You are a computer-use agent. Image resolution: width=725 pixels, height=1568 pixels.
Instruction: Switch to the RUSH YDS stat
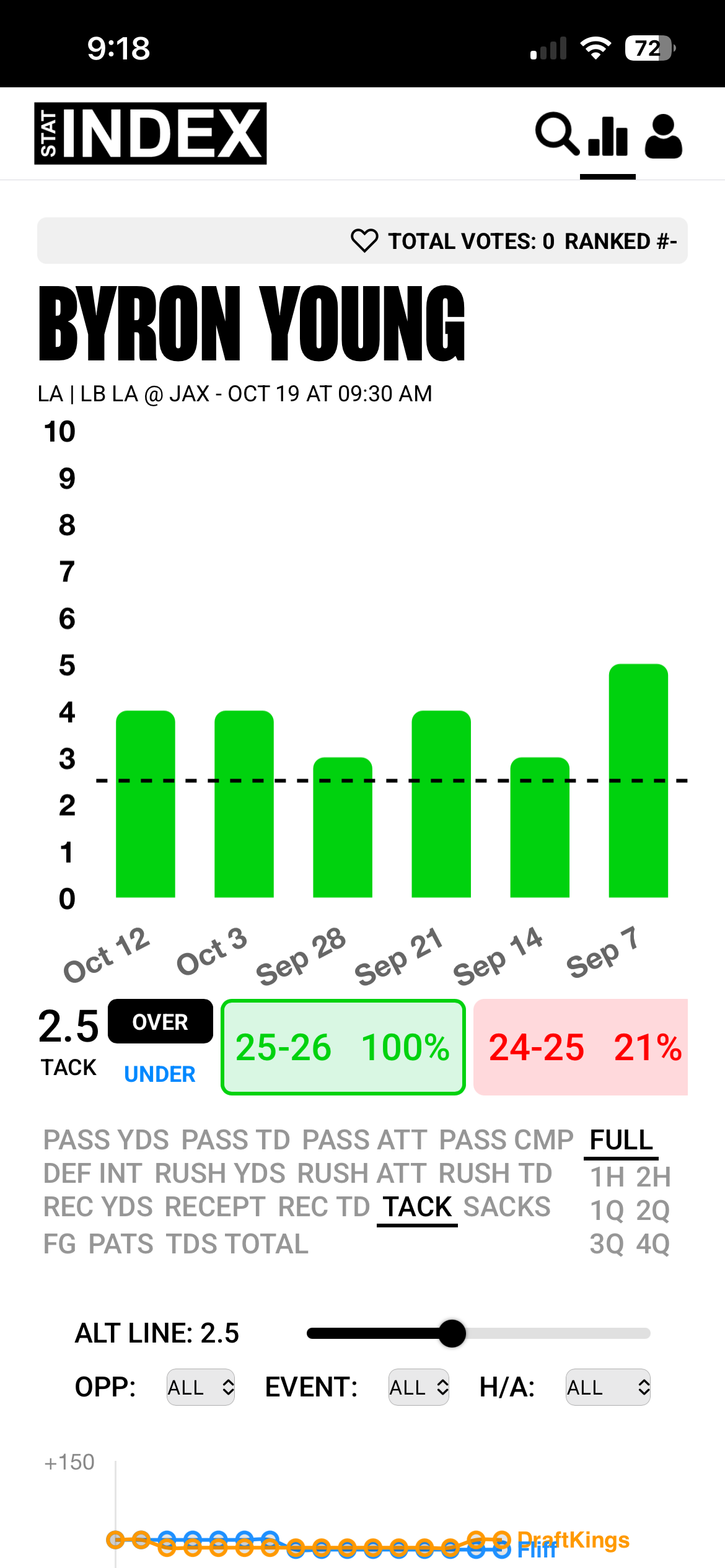pos(220,1174)
